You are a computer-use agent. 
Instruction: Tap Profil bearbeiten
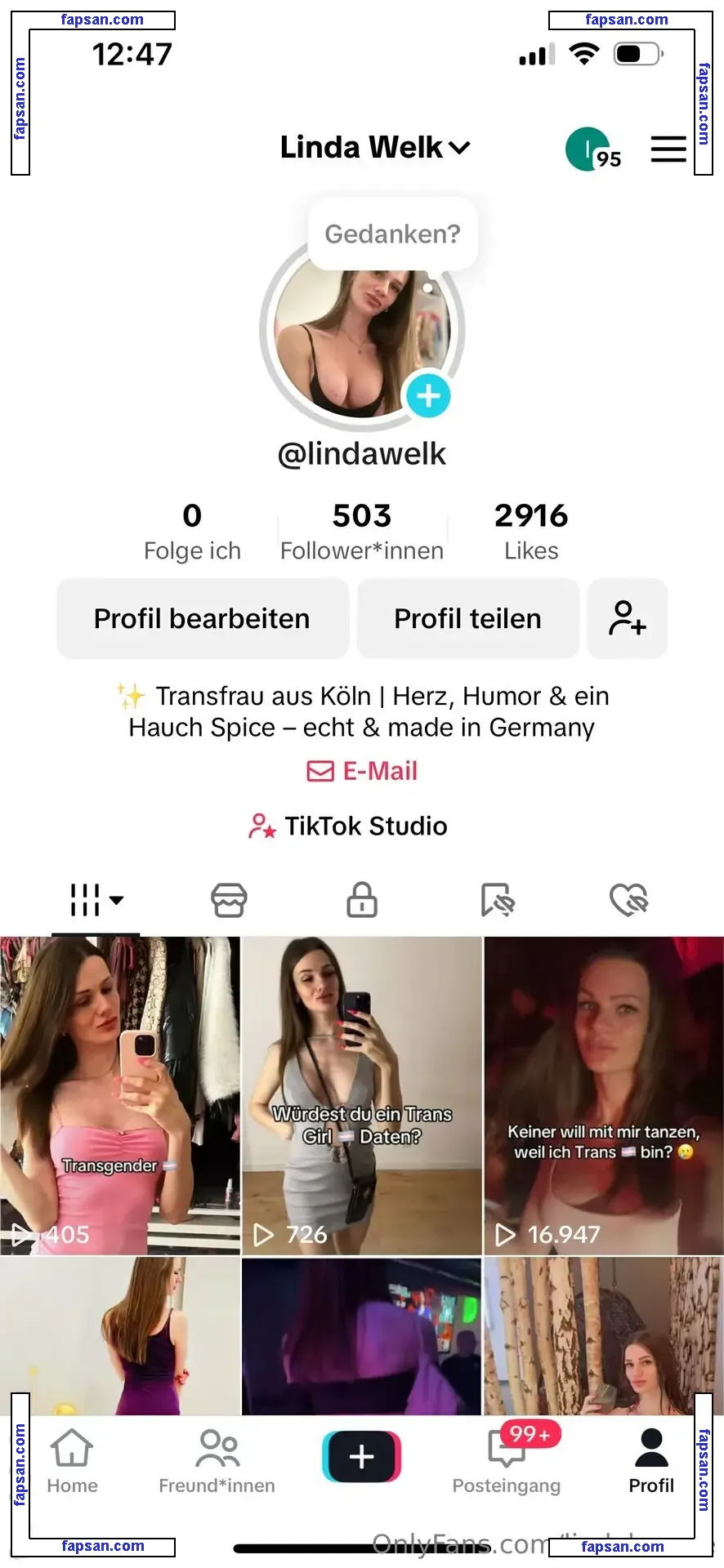pyautogui.click(x=202, y=619)
